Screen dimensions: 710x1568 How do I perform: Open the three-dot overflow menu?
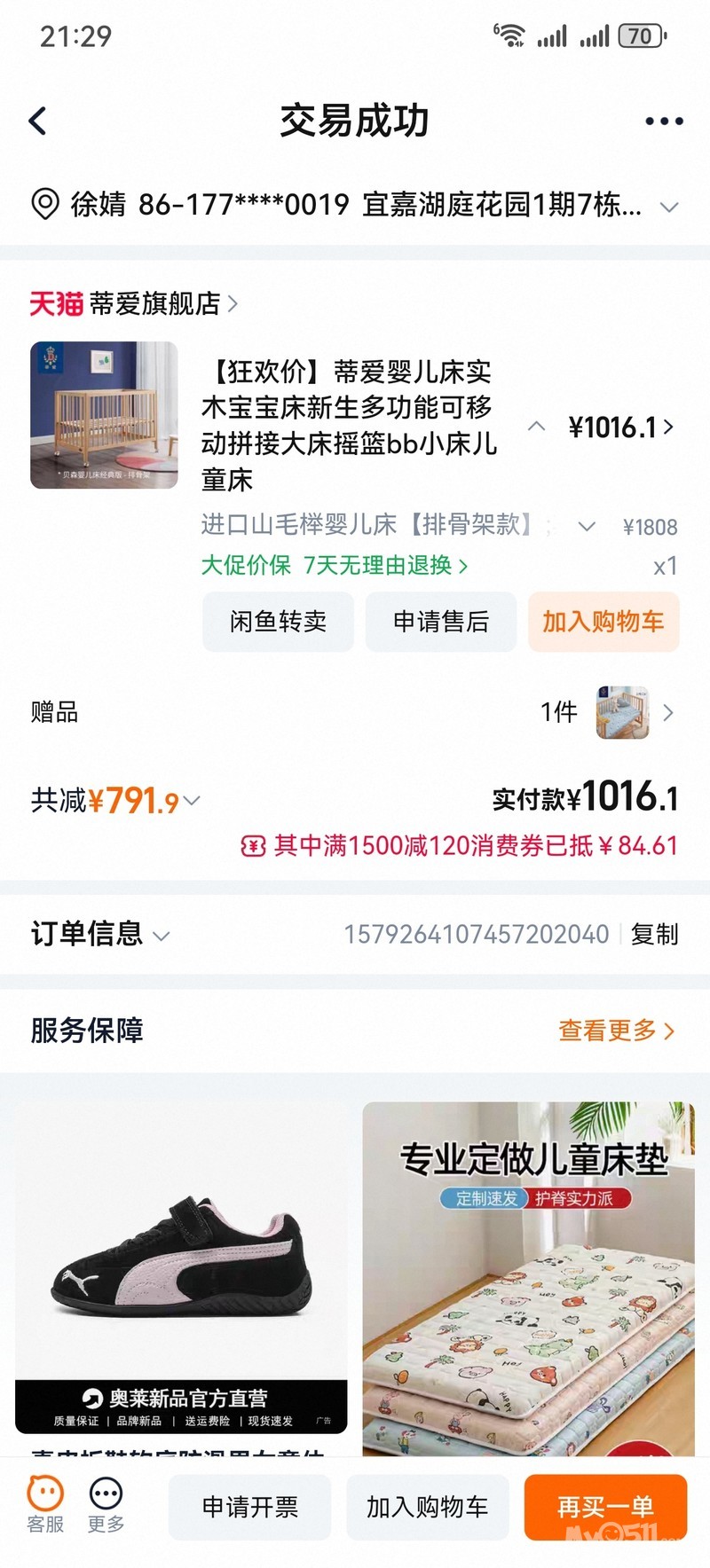(x=663, y=122)
